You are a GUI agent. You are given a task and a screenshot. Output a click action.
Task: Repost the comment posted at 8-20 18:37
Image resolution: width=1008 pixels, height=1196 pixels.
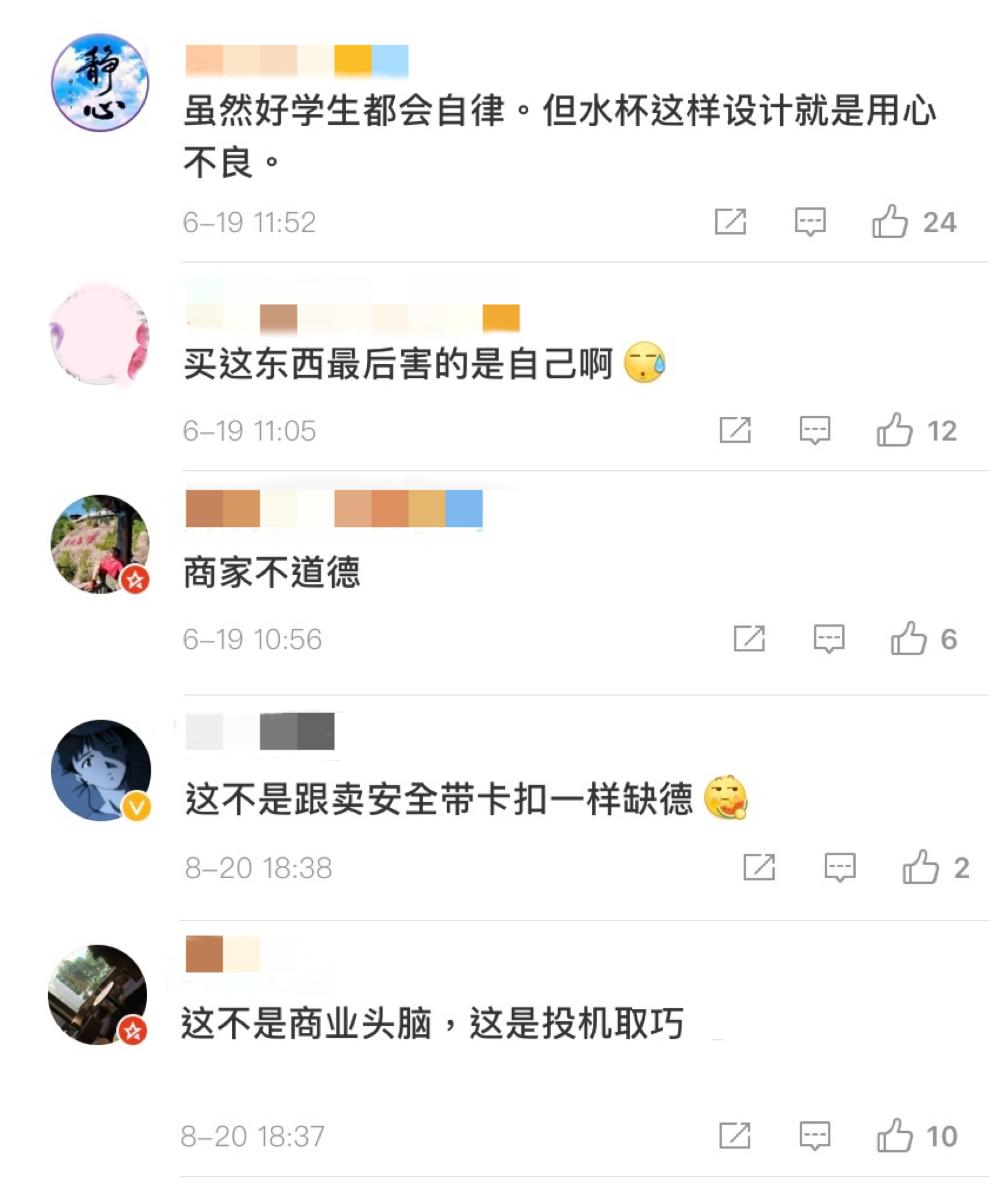coord(735,1136)
